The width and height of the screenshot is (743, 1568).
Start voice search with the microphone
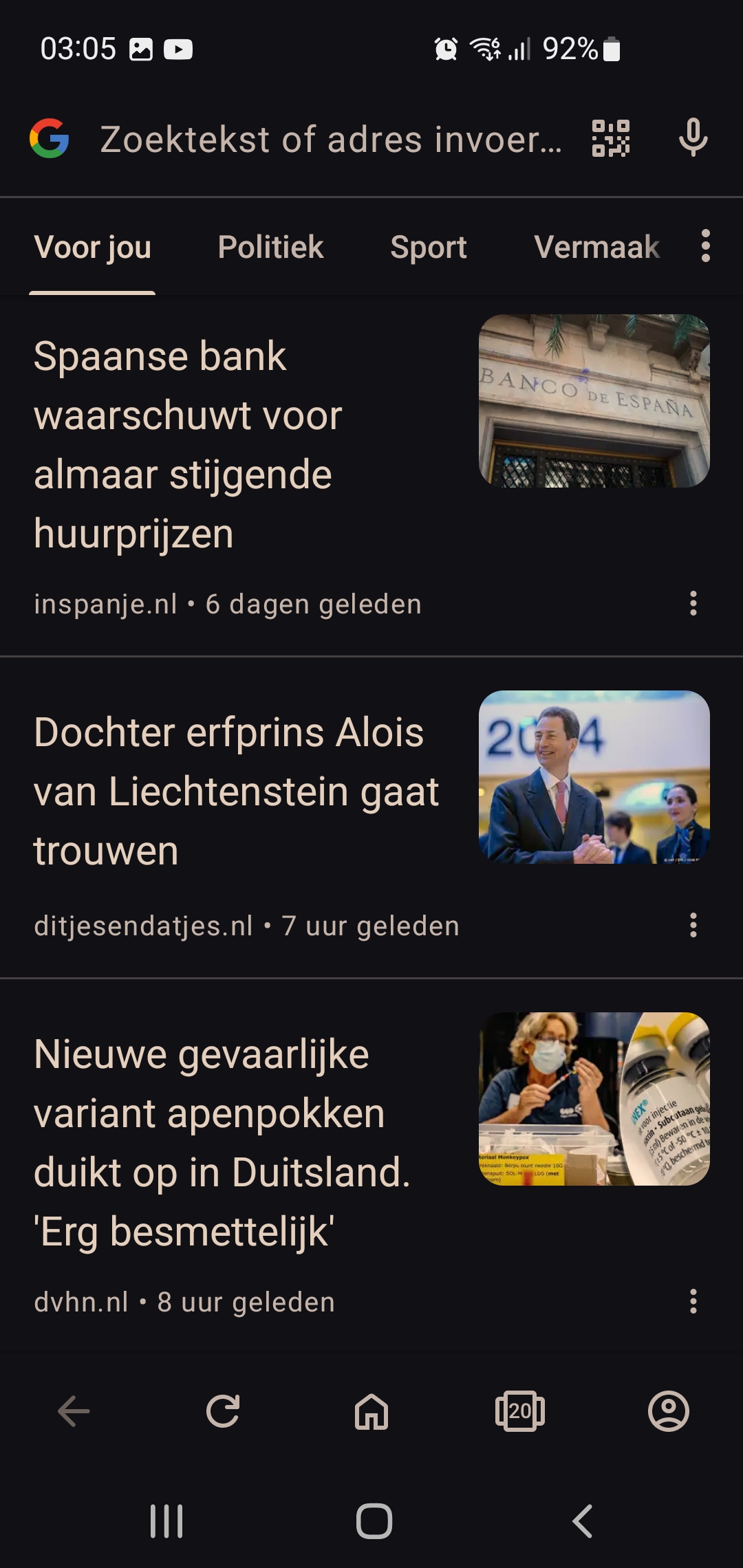(693, 138)
